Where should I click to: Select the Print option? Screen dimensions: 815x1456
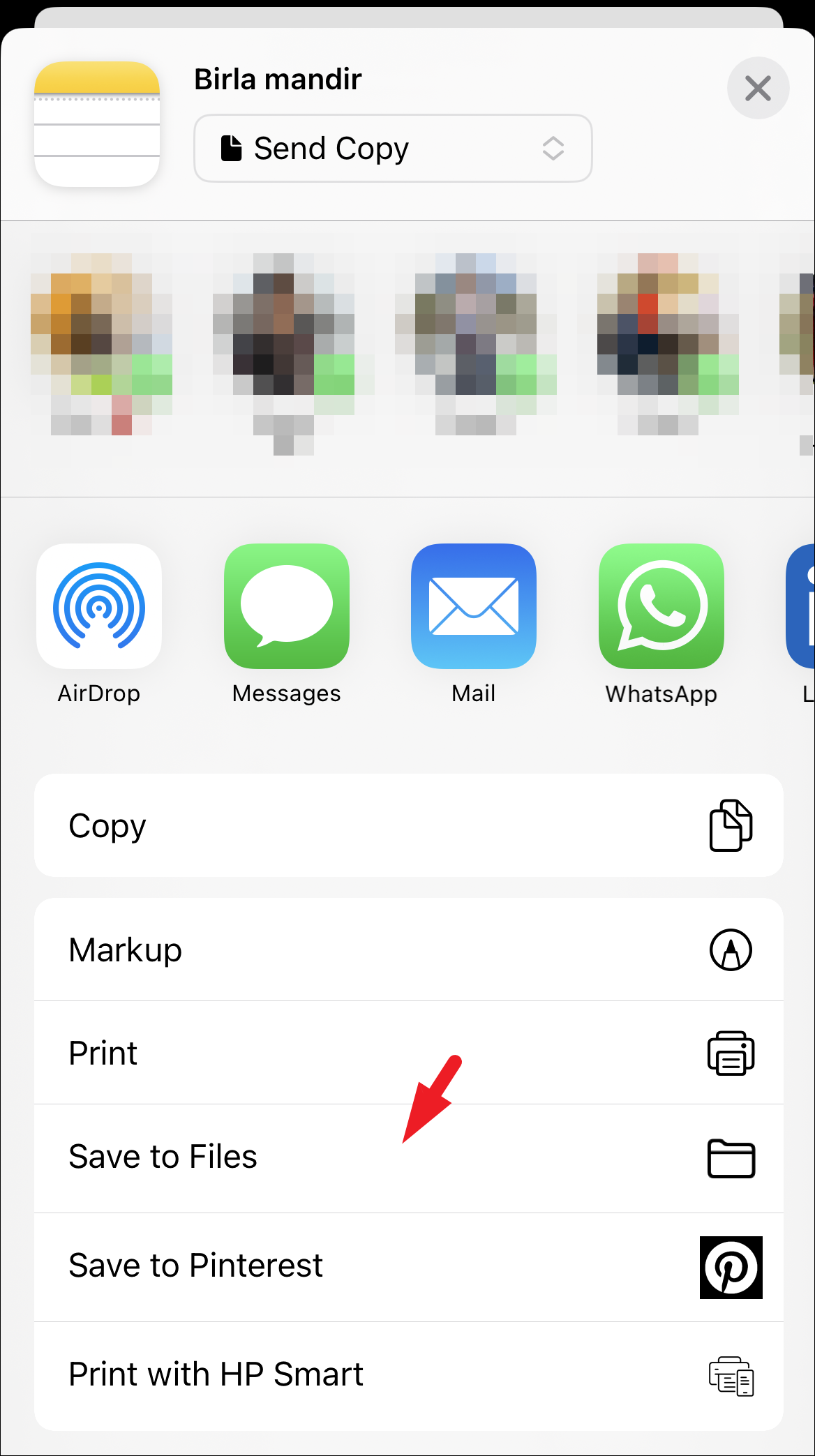coord(408,1053)
